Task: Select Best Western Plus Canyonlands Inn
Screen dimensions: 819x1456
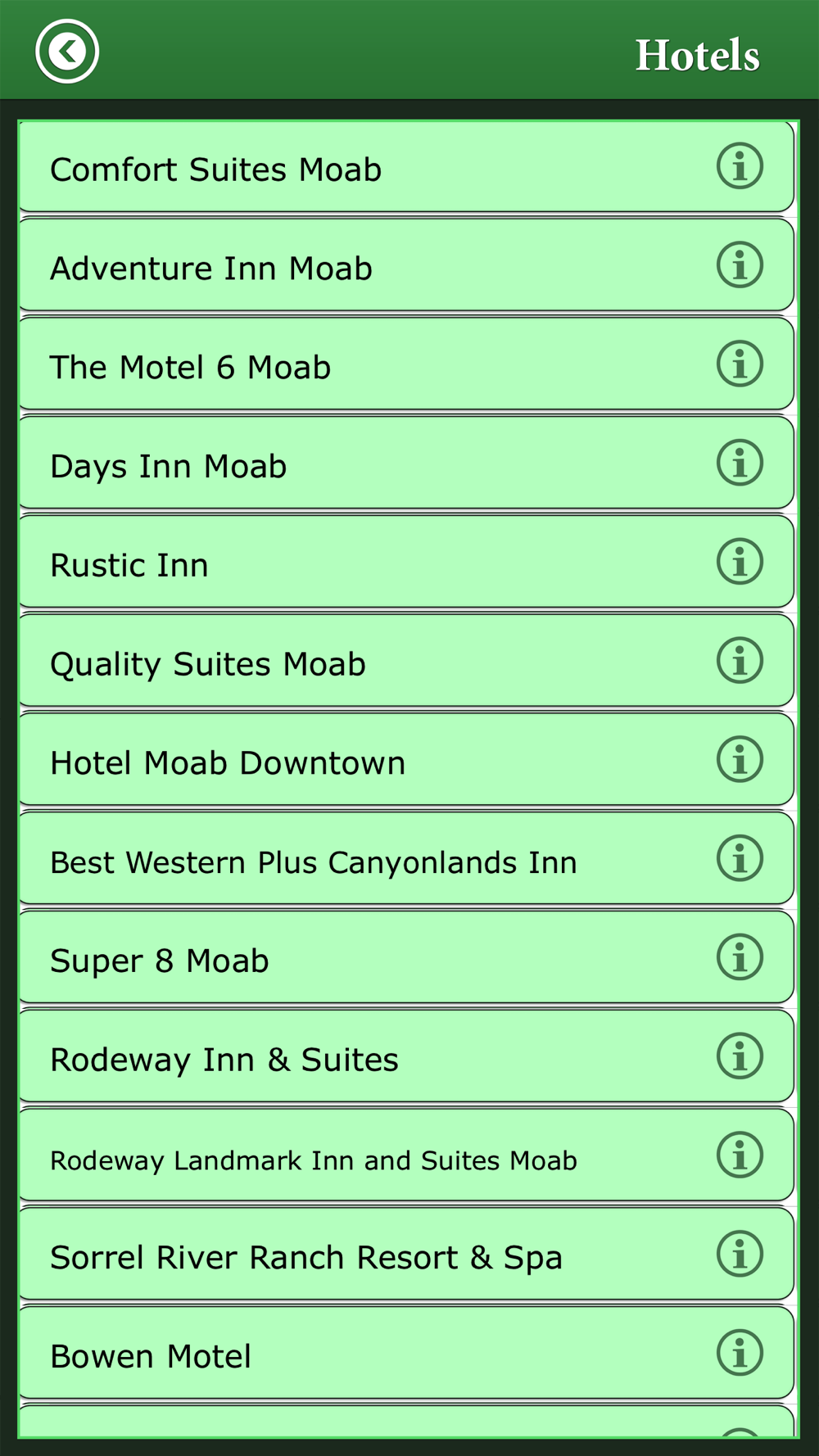Action: (x=406, y=859)
